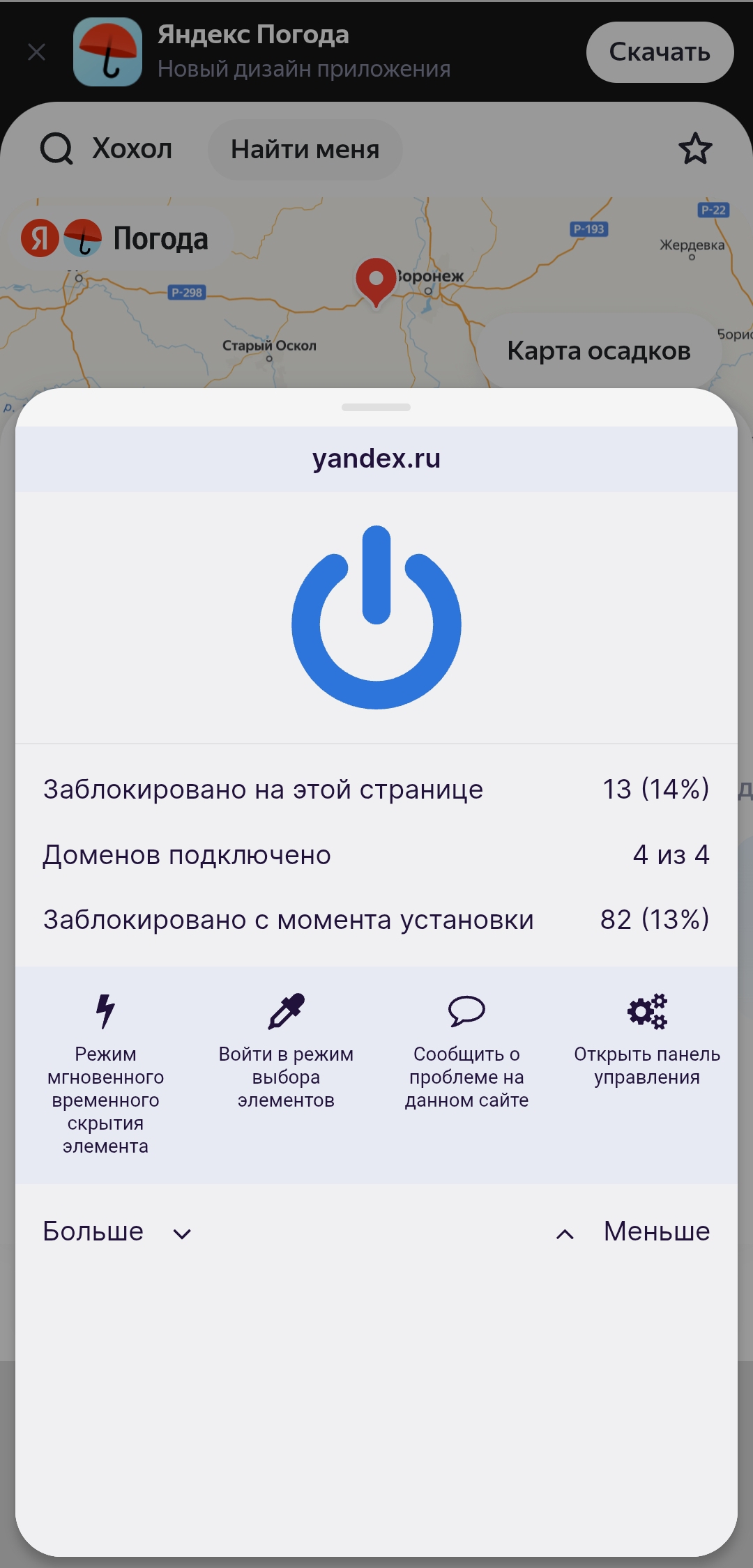Report a problem on this site
Image resolution: width=753 pixels, height=1568 pixels.
point(466,1052)
